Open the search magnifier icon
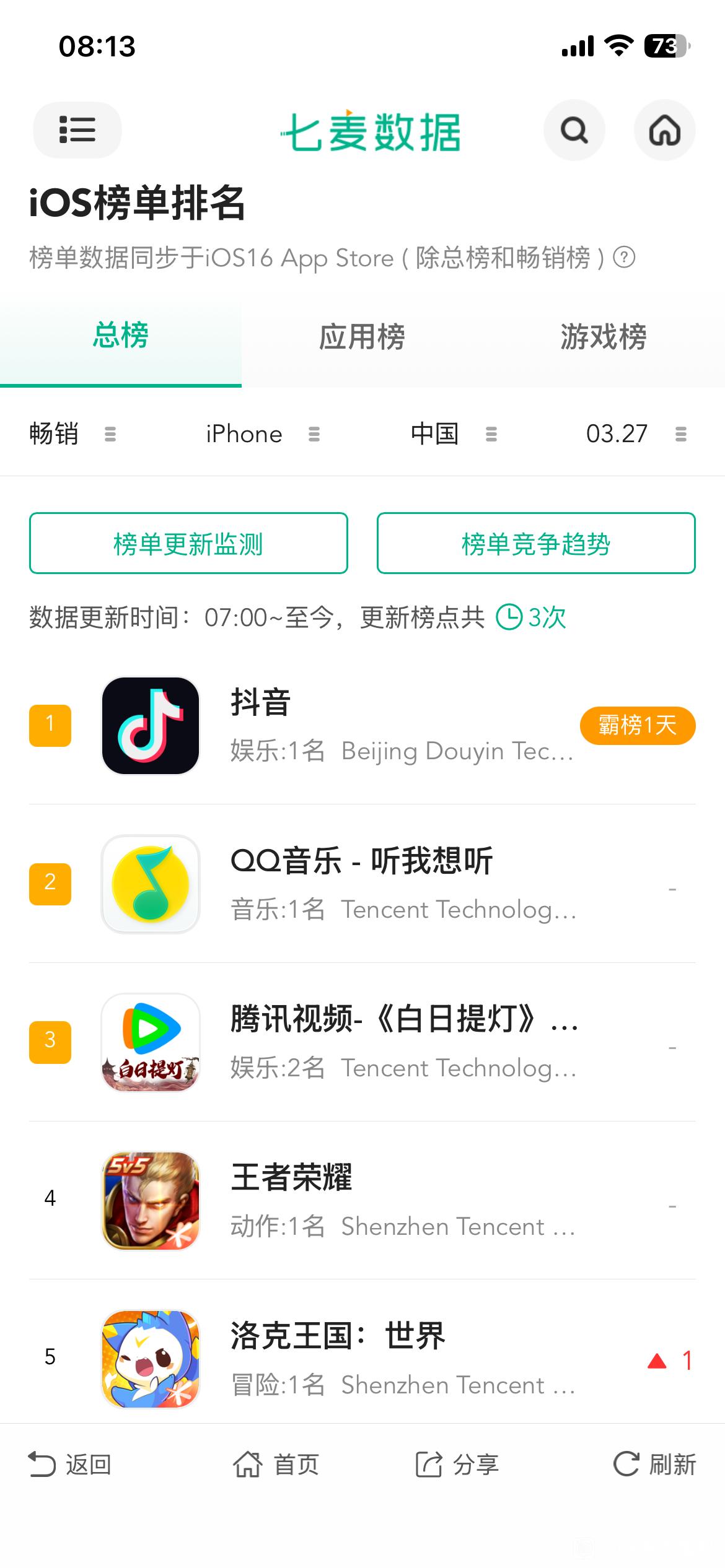Viewport: 725px width, 1568px height. pyautogui.click(x=574, y=130)
